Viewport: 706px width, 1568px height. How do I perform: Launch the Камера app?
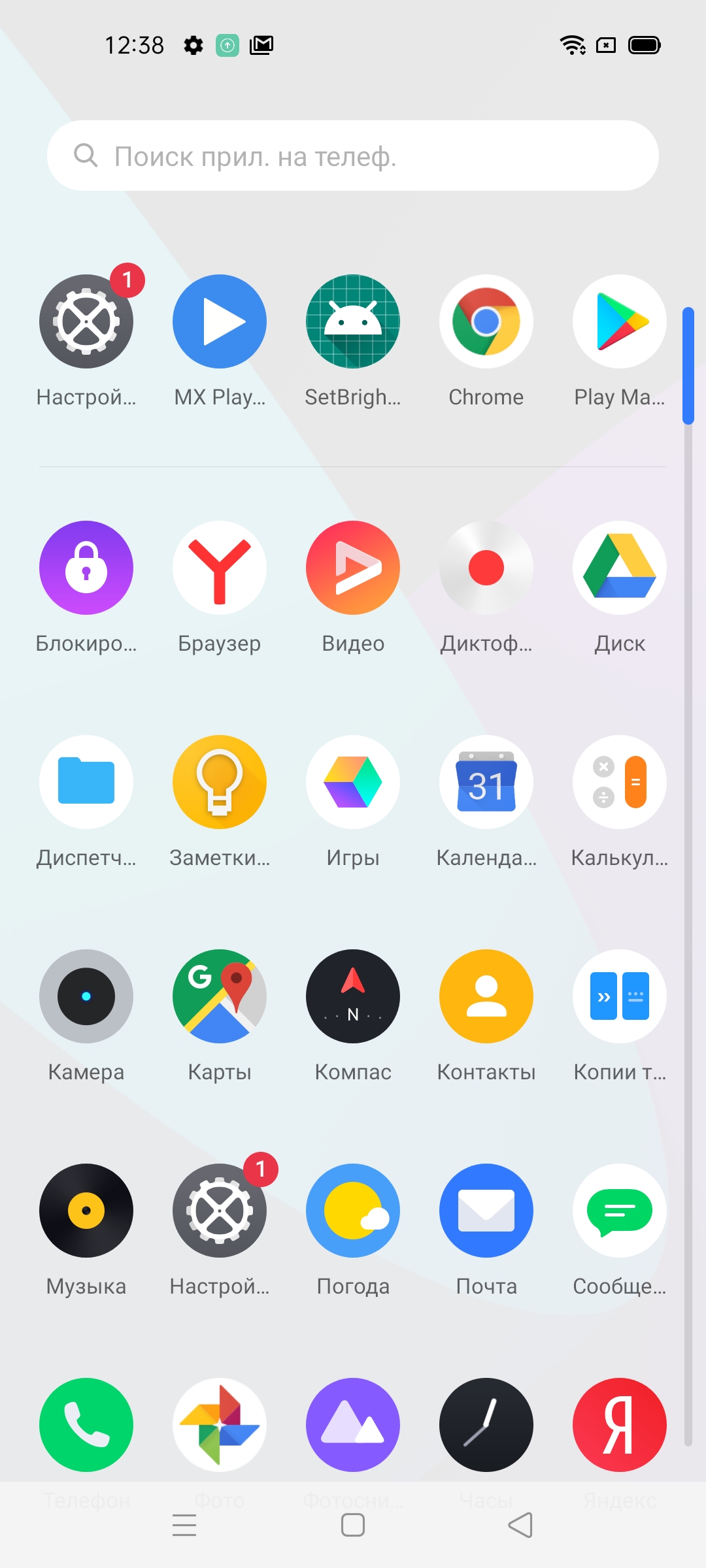click(86, 996)
